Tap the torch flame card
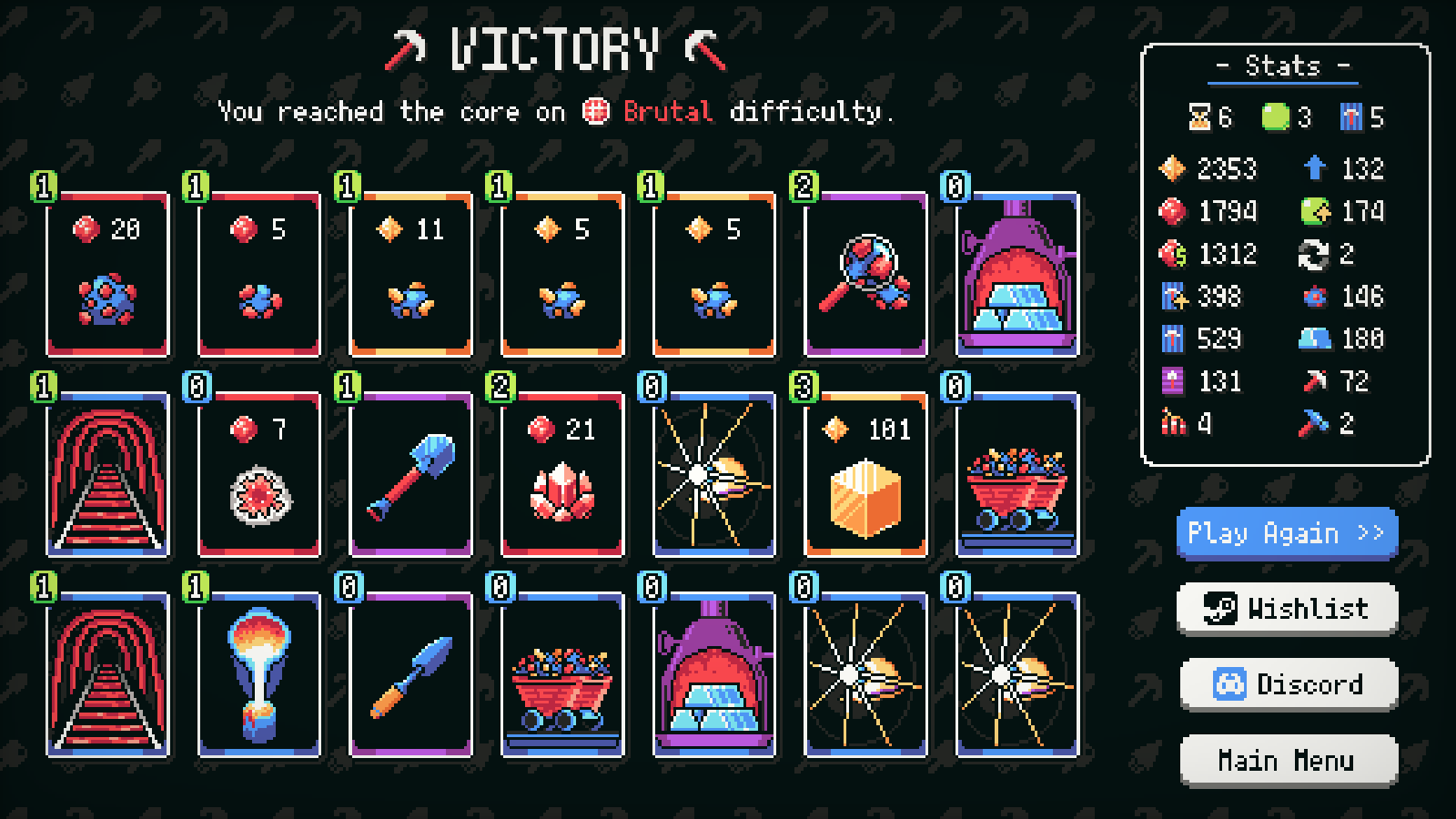Image resolution: width=1456 pixels, height=819 pixels. click(259, 674)
